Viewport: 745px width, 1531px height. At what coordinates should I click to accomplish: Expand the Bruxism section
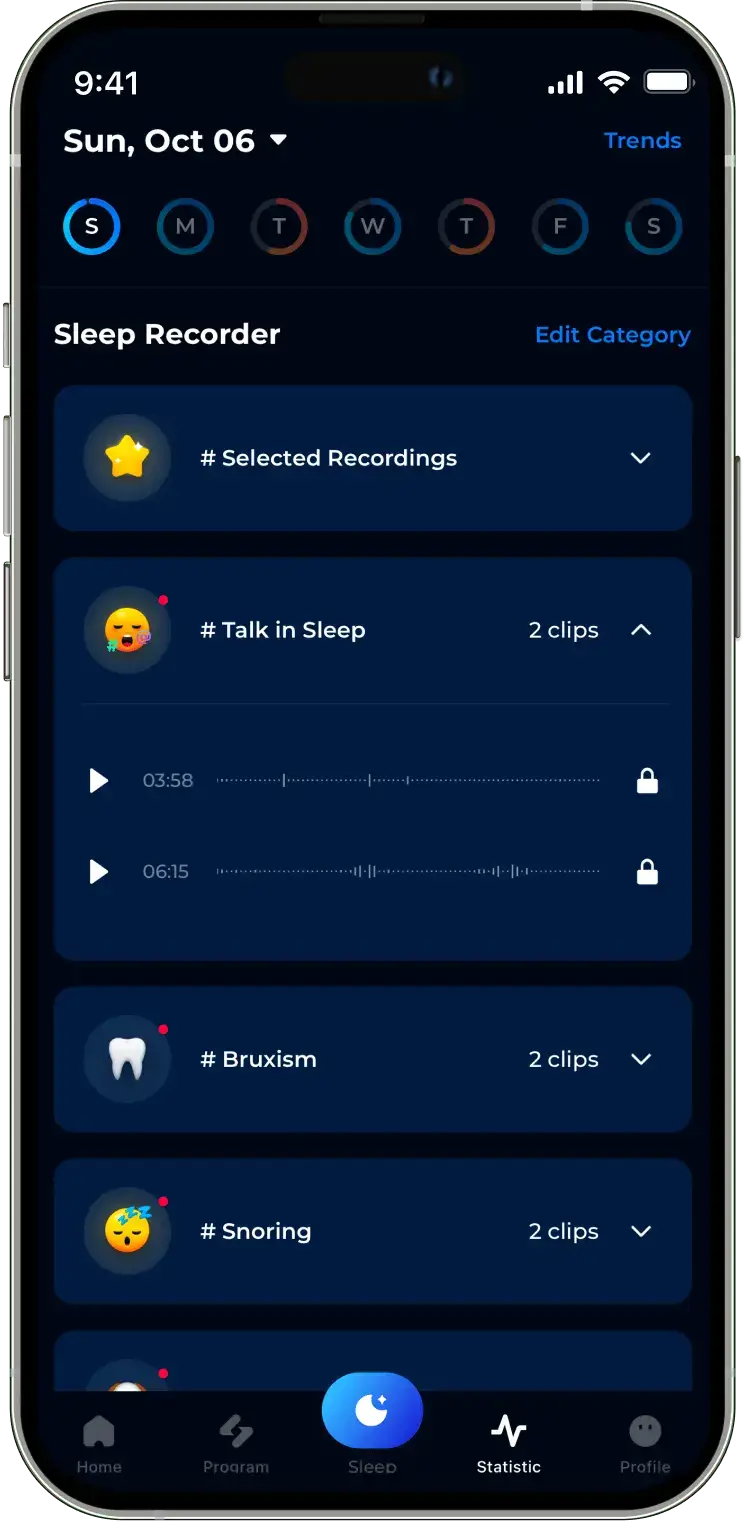(640, 1059)
